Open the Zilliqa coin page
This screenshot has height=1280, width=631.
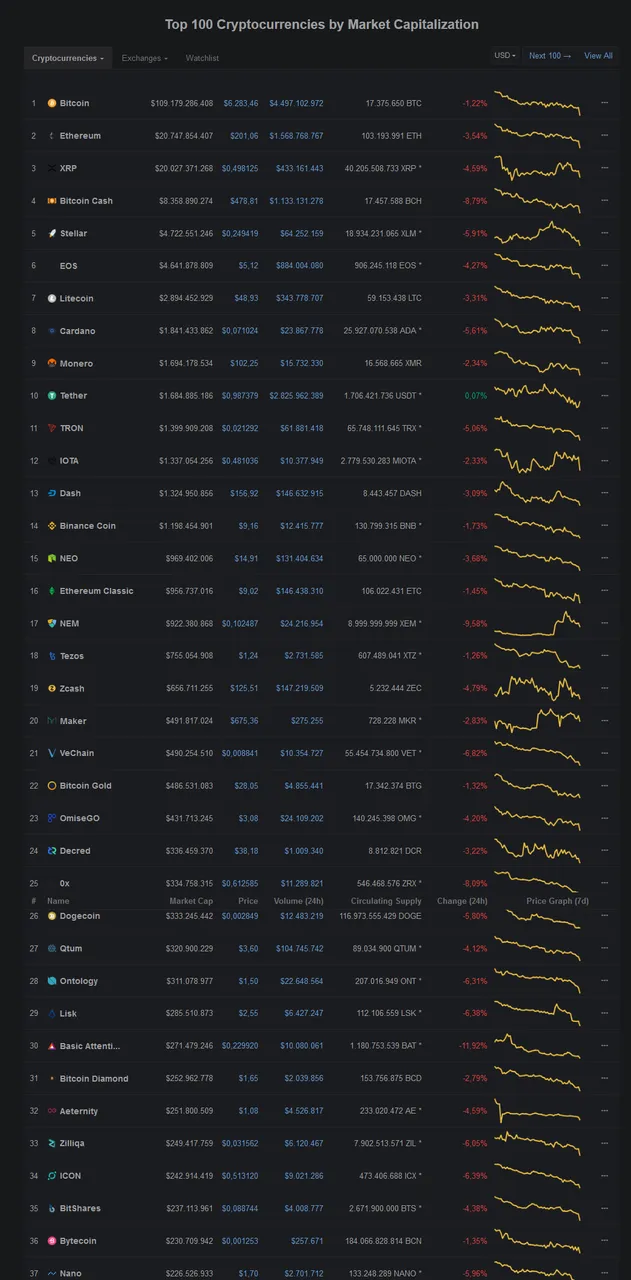tap(74, 1143)
